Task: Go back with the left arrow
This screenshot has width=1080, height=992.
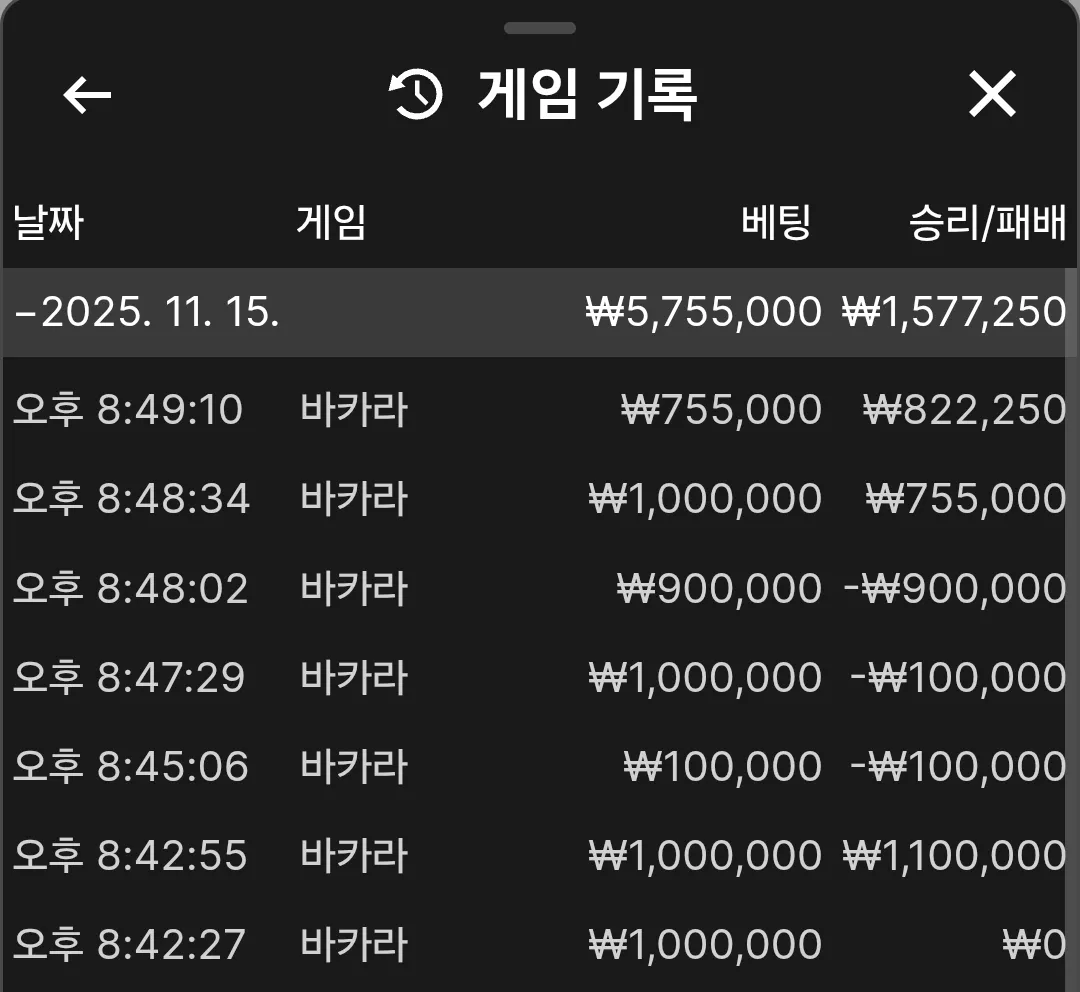Action: click(87, 94)
